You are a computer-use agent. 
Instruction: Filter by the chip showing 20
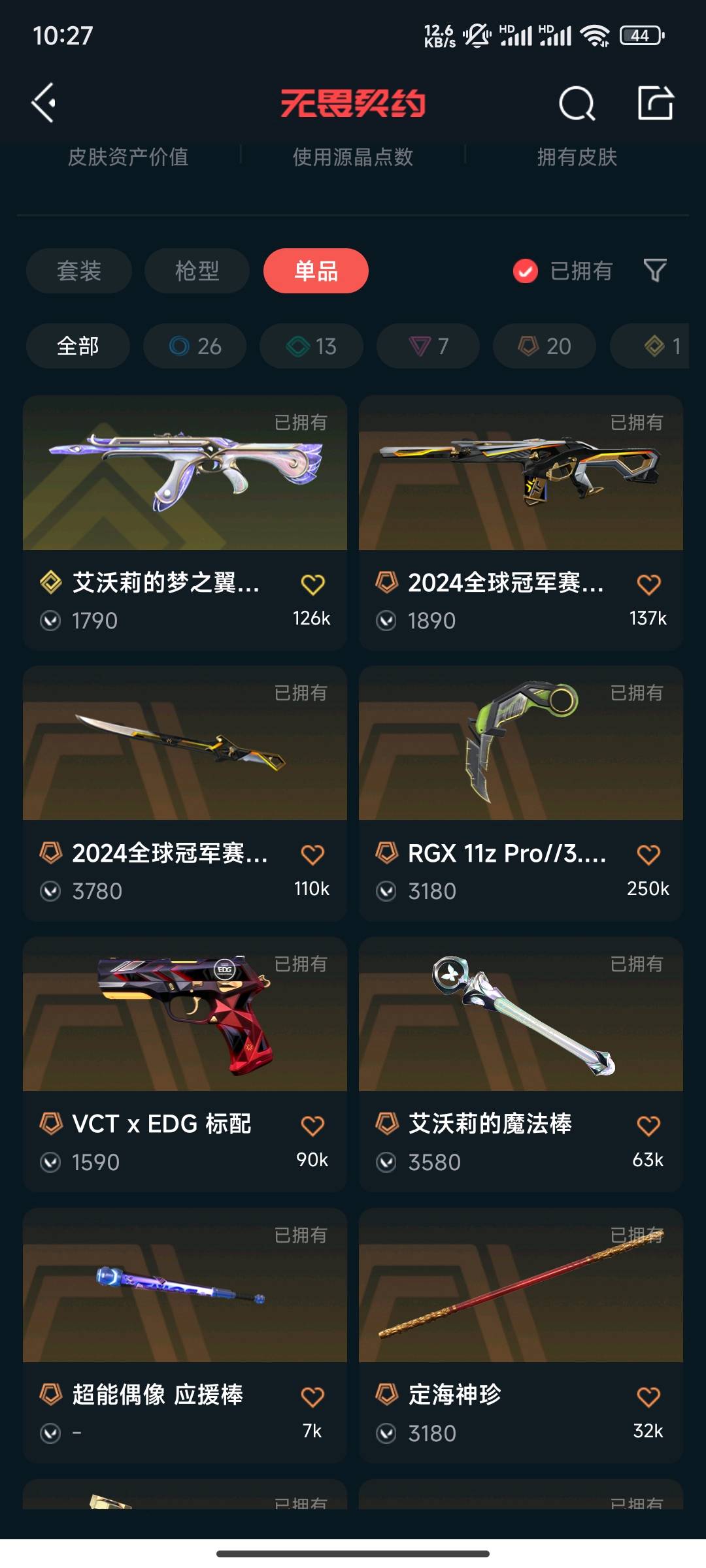pos(545,346)
